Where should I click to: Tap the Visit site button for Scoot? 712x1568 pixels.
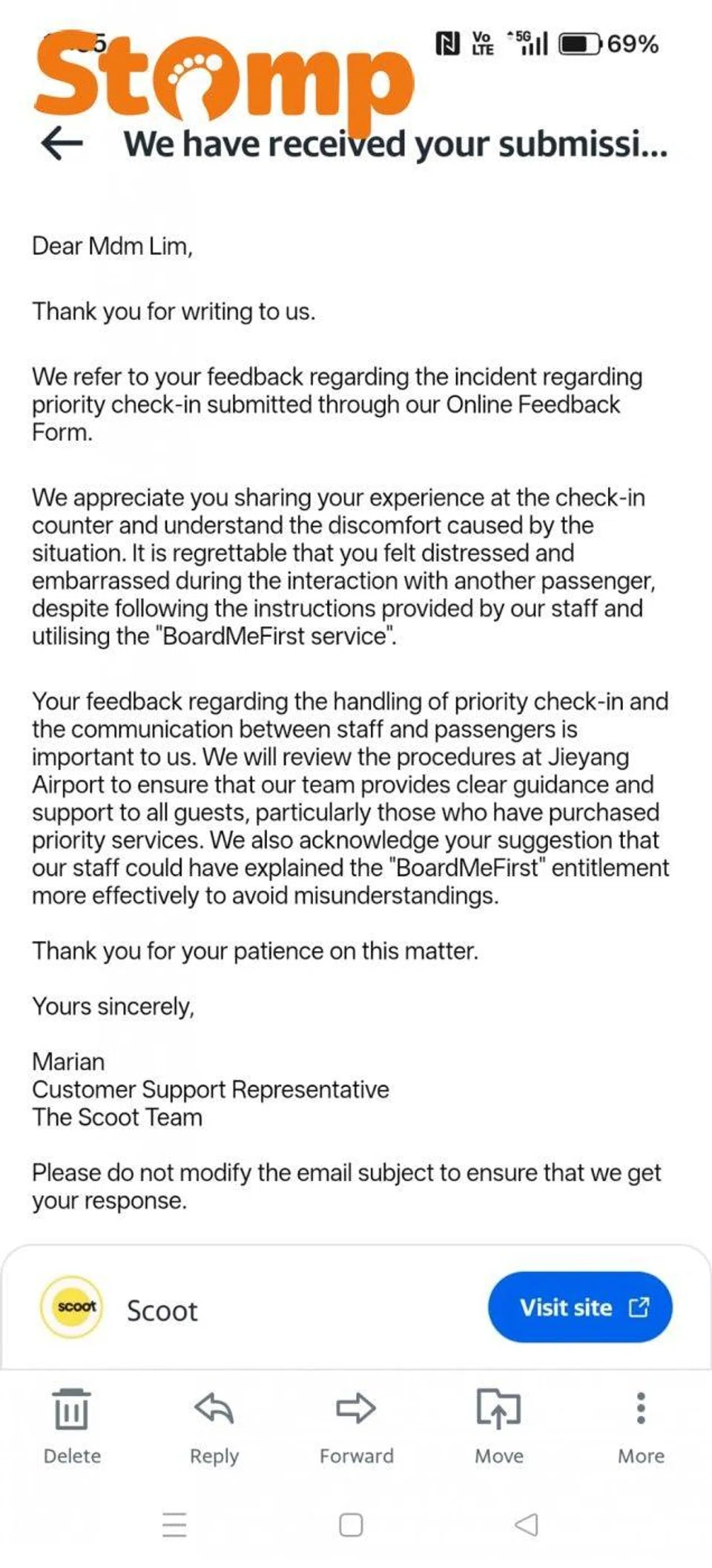[x=580, y=1307]
